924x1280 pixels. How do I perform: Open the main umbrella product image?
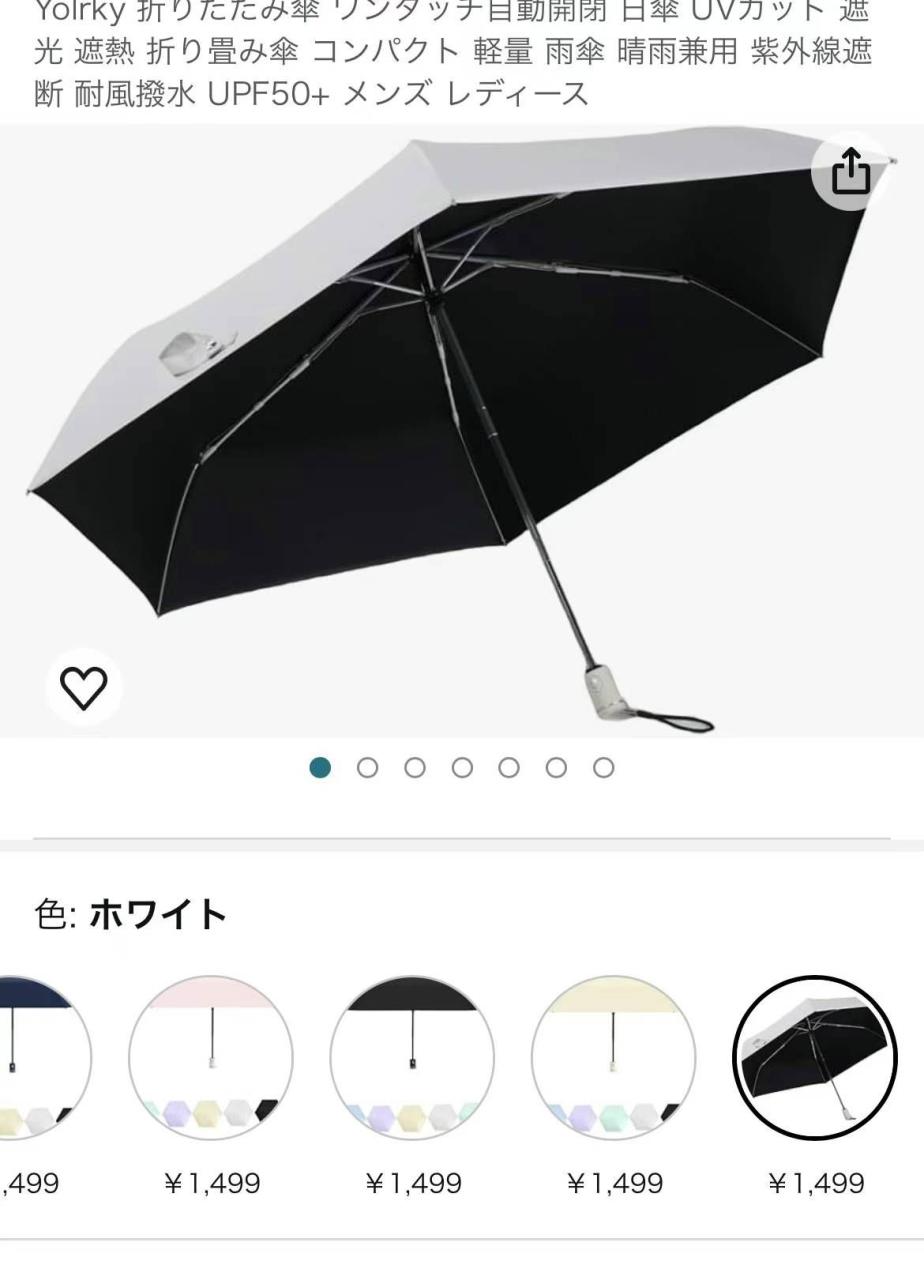coord(460,430)
